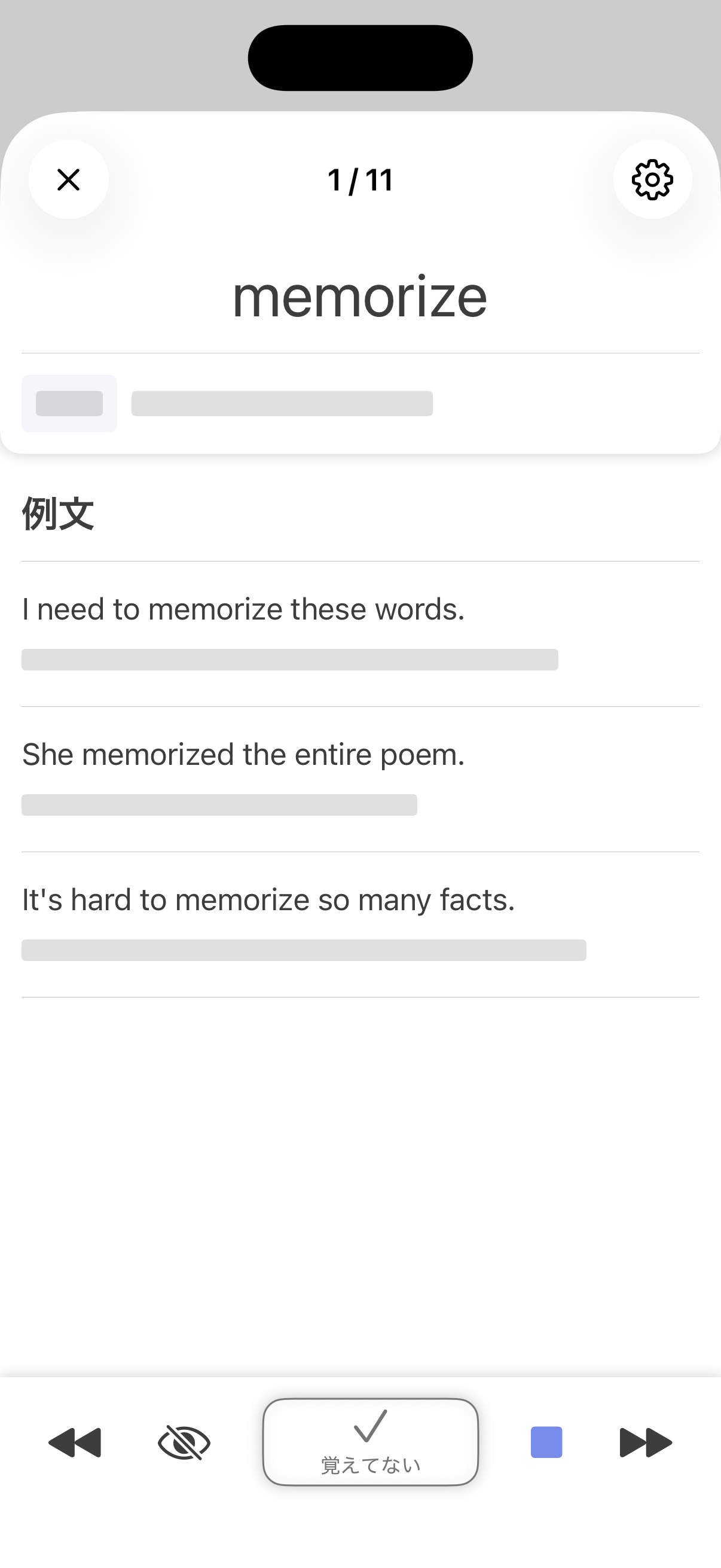This screenshot has height=1568, width=721.
Task: Toggle the crossed-out eye visibility icon
Action: (184, 1442)
